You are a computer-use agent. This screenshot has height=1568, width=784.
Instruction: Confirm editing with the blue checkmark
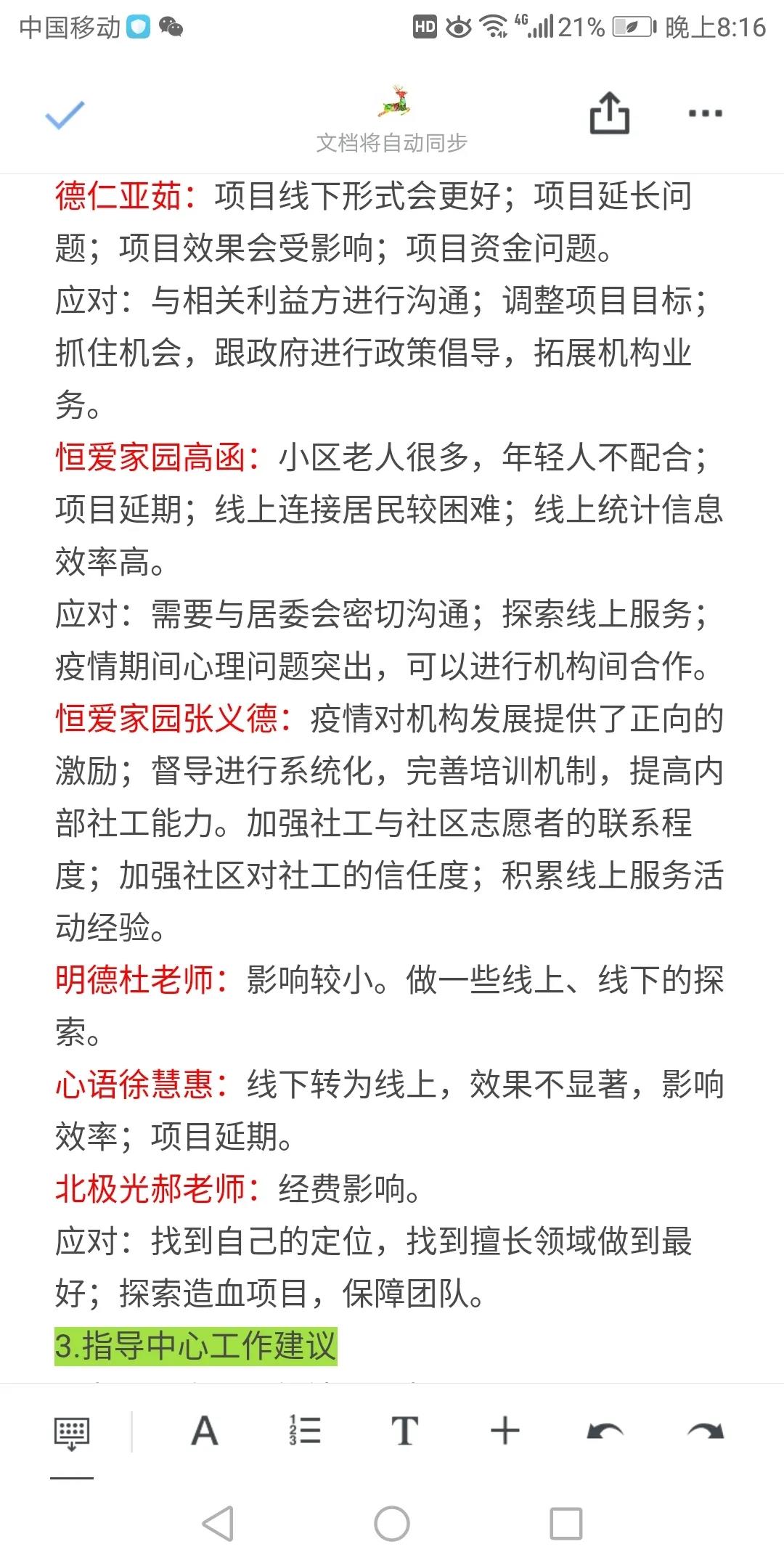point(65,115)
